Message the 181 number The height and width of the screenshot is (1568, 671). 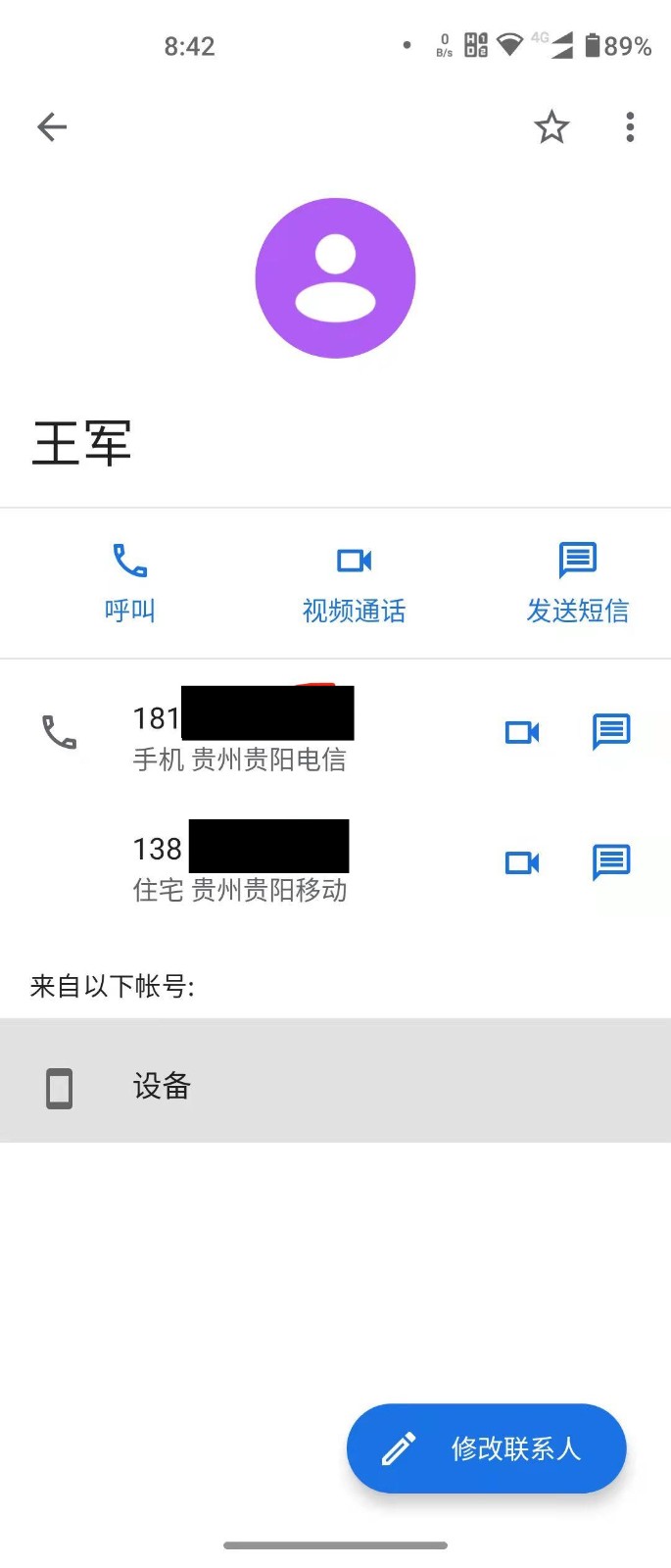click(x=611, y=732)
